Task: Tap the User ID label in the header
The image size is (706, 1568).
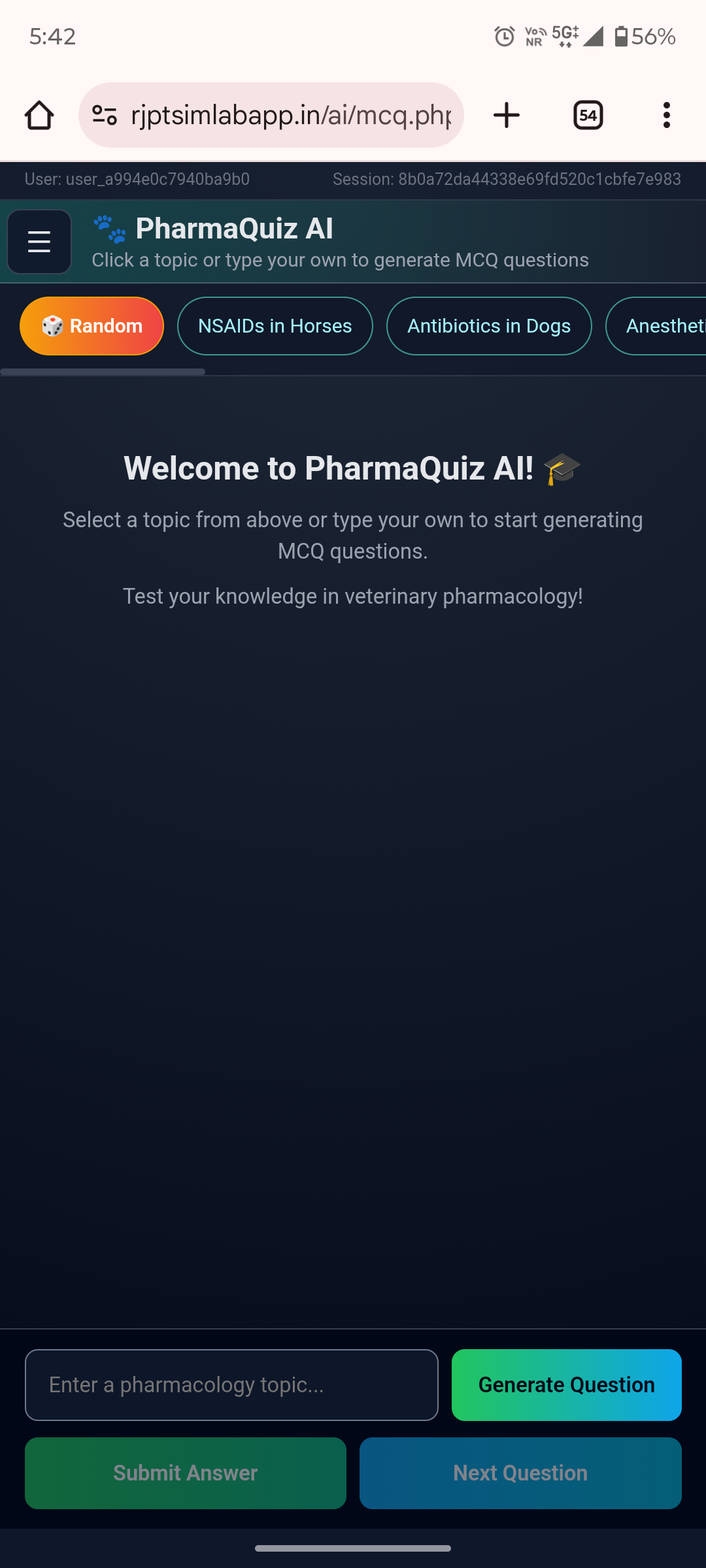Action: pyautogui.click(x=137, y=179)
